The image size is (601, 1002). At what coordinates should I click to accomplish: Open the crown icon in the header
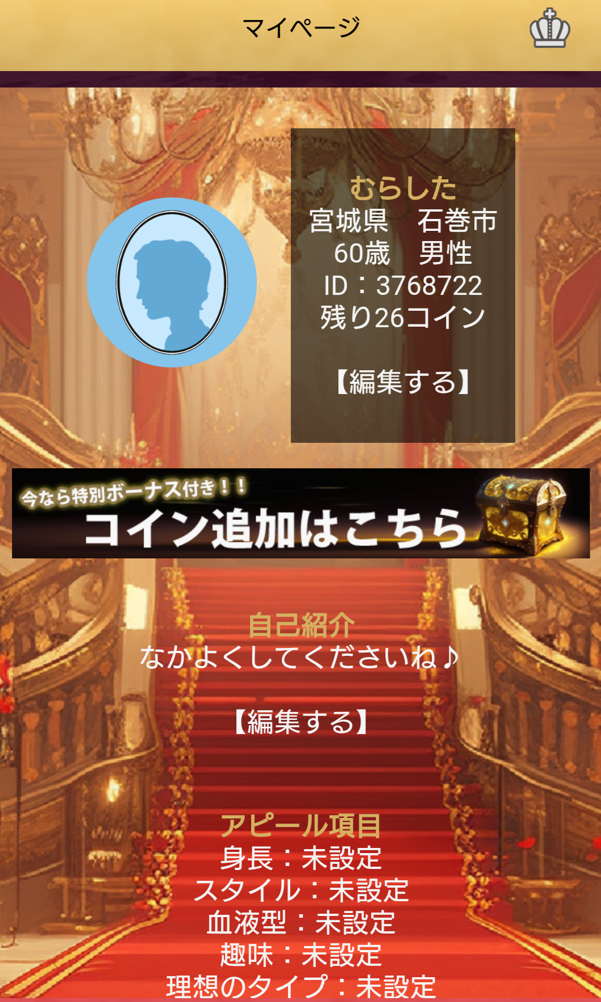[549, 30]
